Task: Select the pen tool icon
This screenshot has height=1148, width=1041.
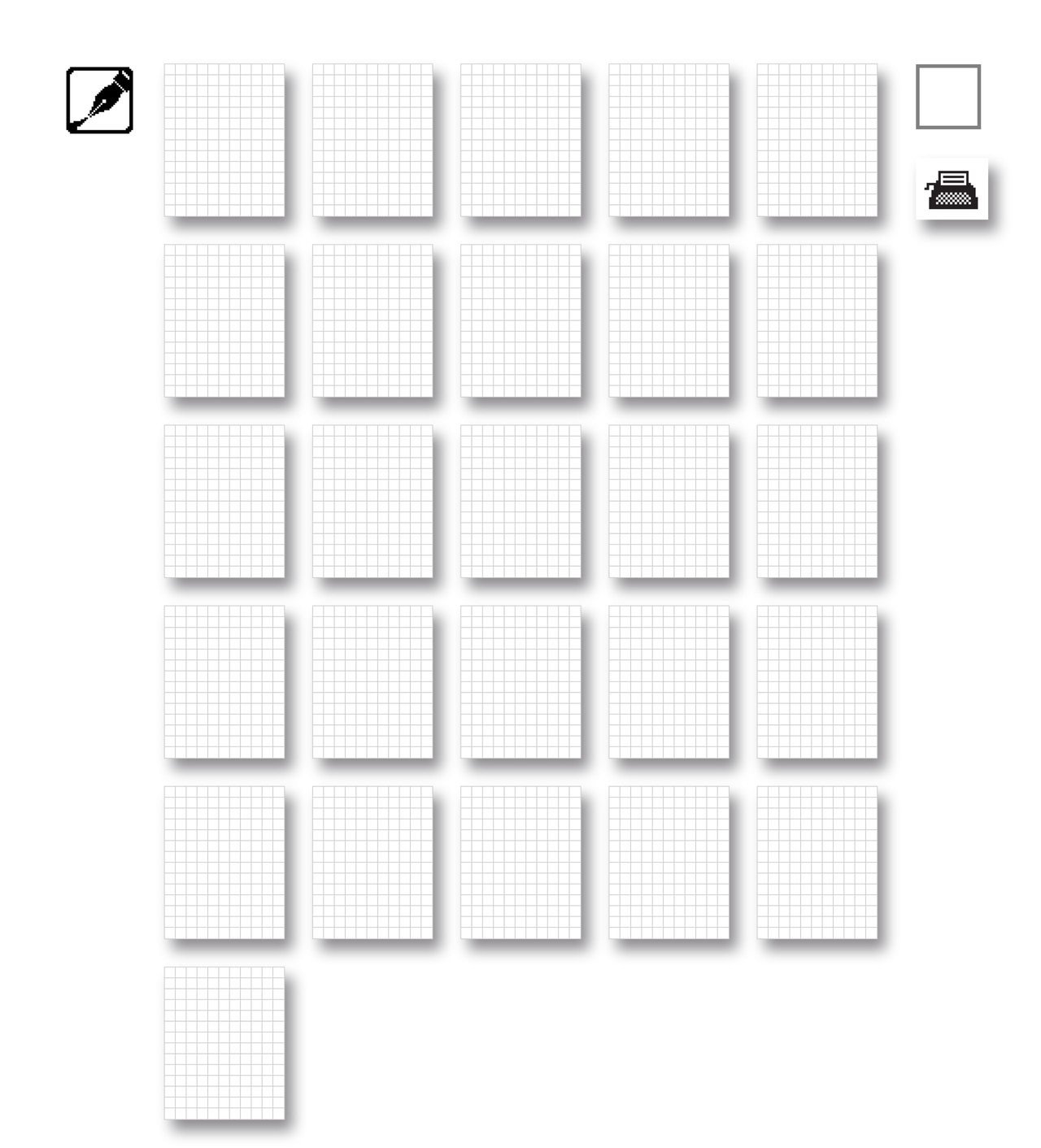Action: coord(99,99)
